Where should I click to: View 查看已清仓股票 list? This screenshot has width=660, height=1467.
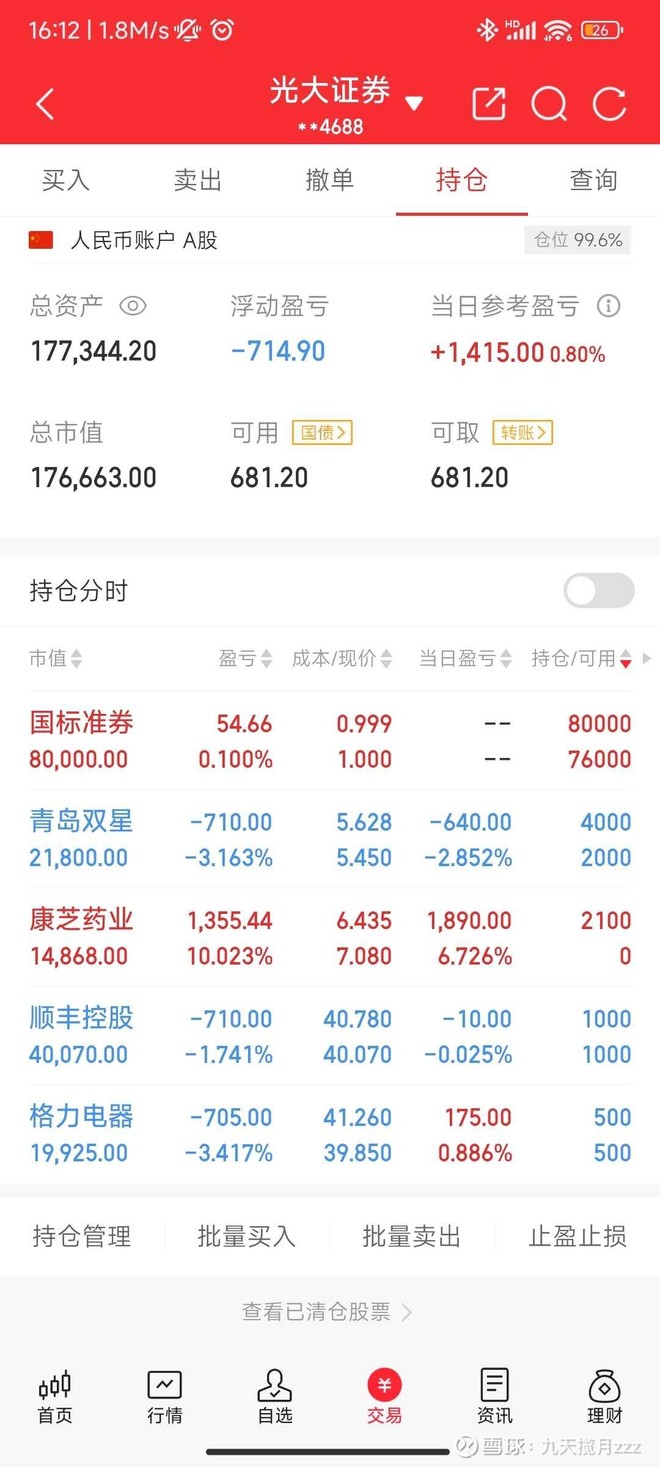[327, 1312]
